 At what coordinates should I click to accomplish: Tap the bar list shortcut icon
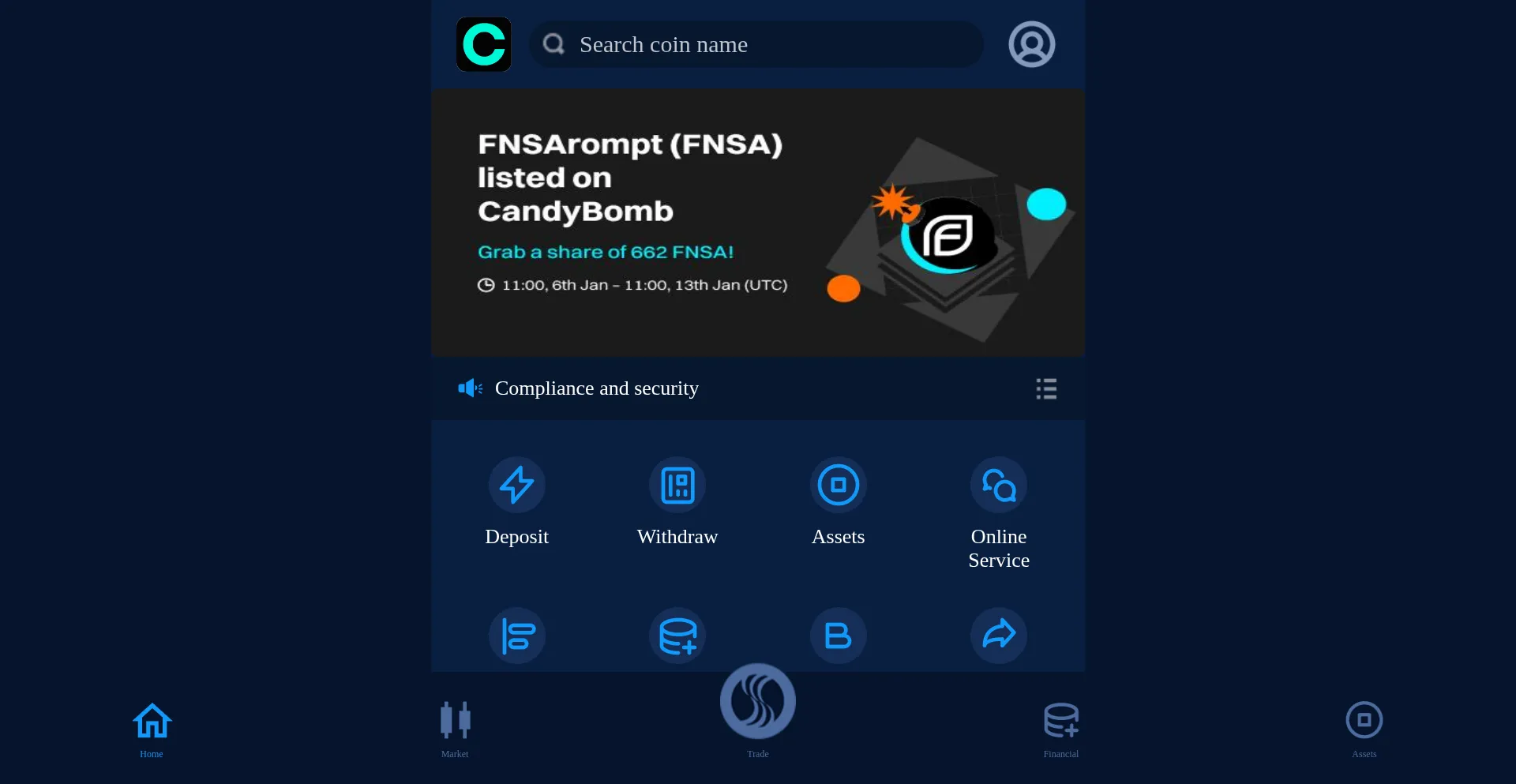pyautogui.click(x=516, y=635)
